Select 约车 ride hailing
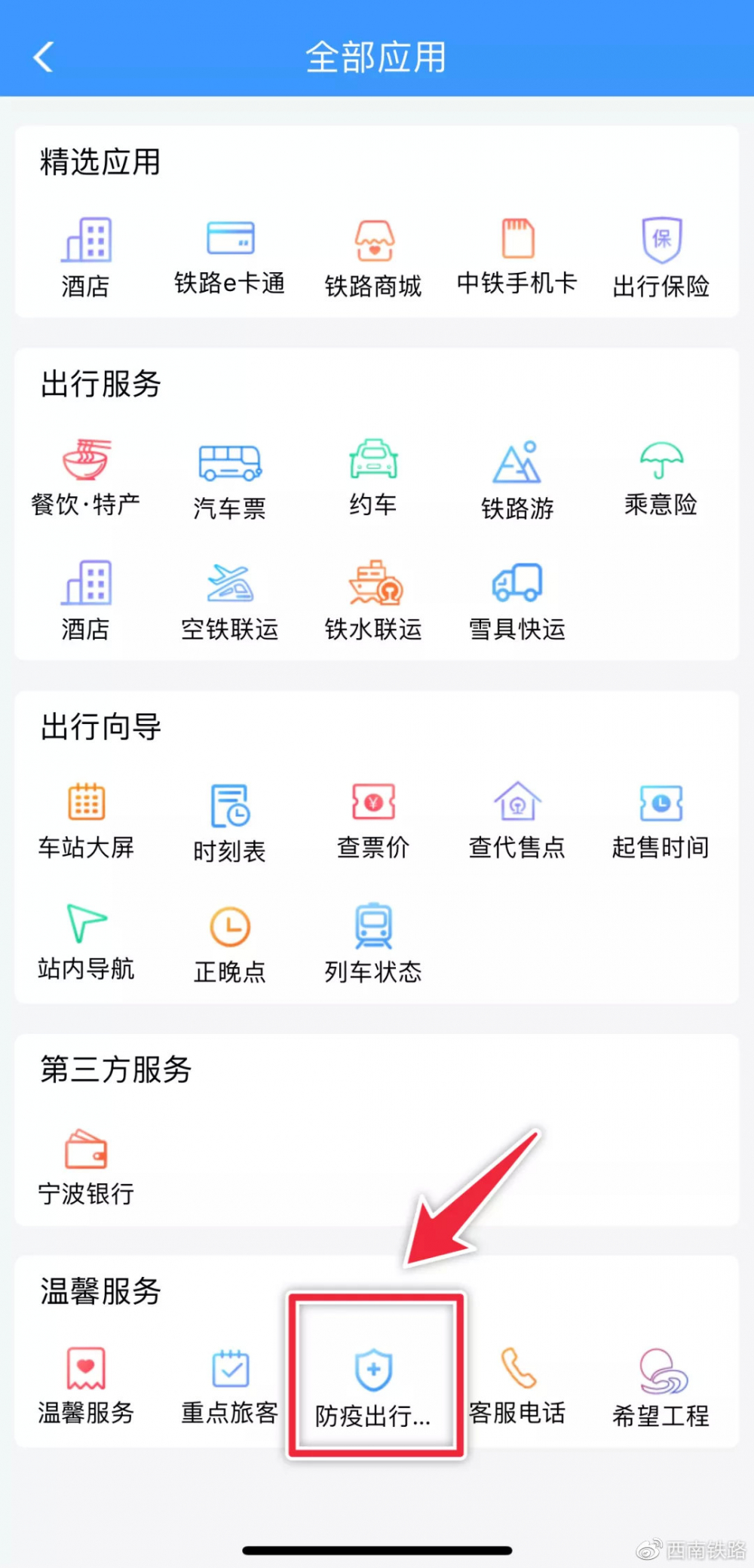The width and height of the screenshot is (754, 1568). pos(373,478)
